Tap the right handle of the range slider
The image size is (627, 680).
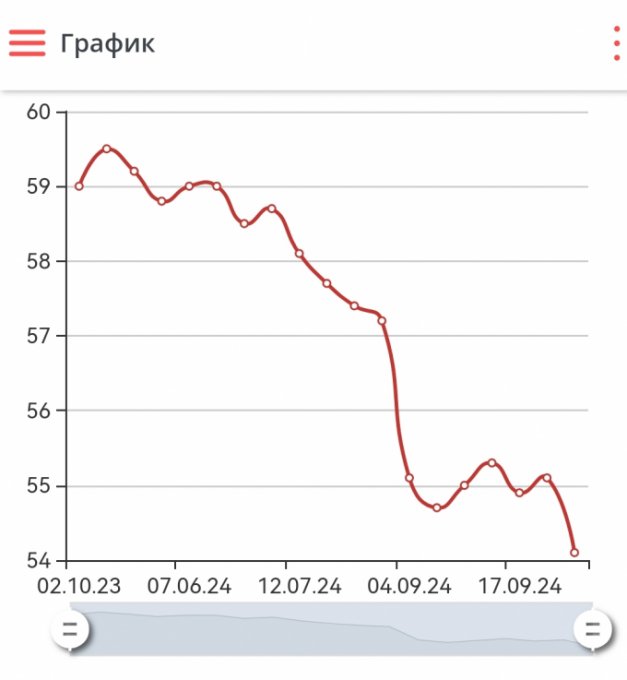[x=592, y=630]
